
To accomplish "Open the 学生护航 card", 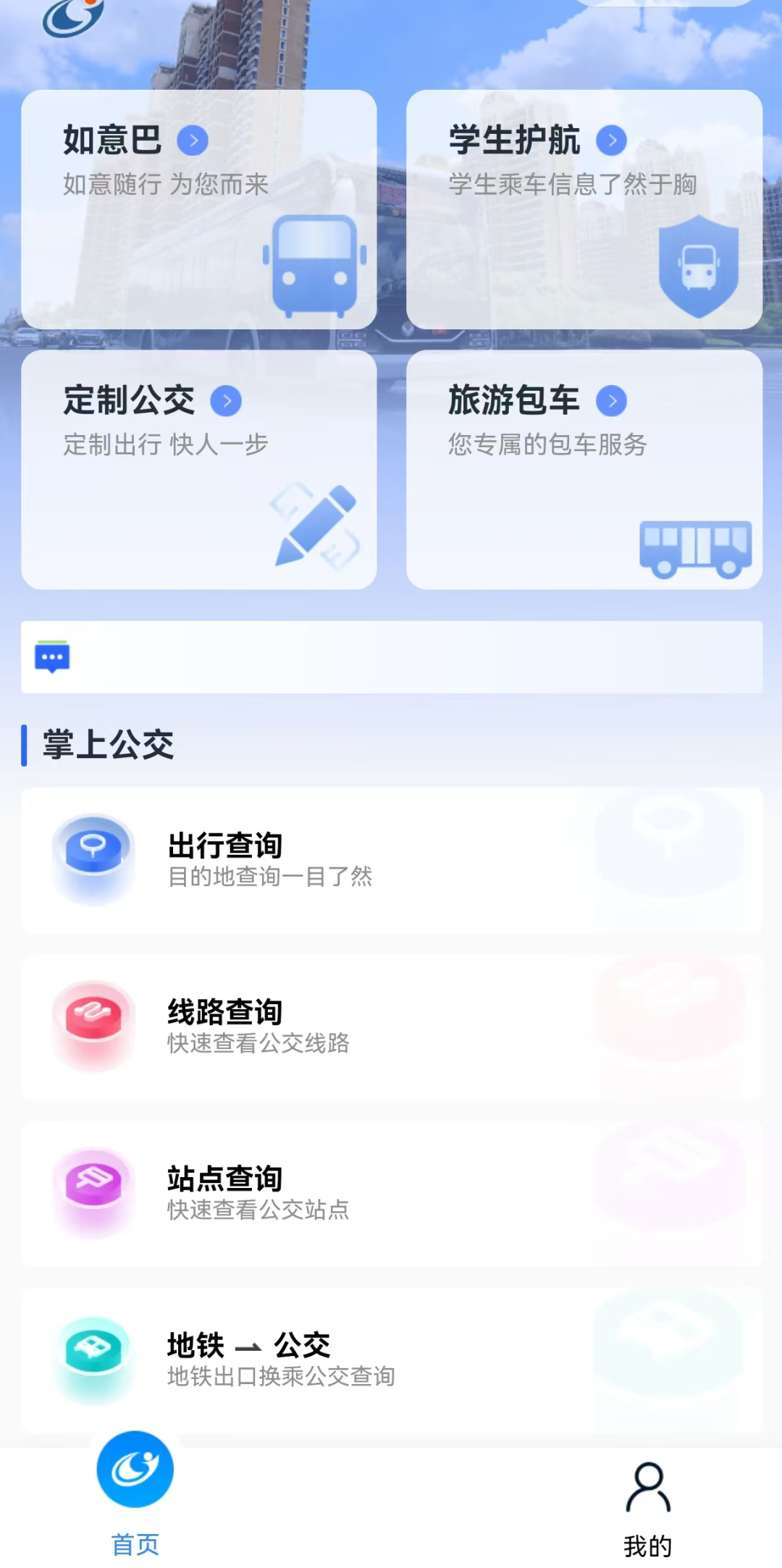I will tap(584, 209).
